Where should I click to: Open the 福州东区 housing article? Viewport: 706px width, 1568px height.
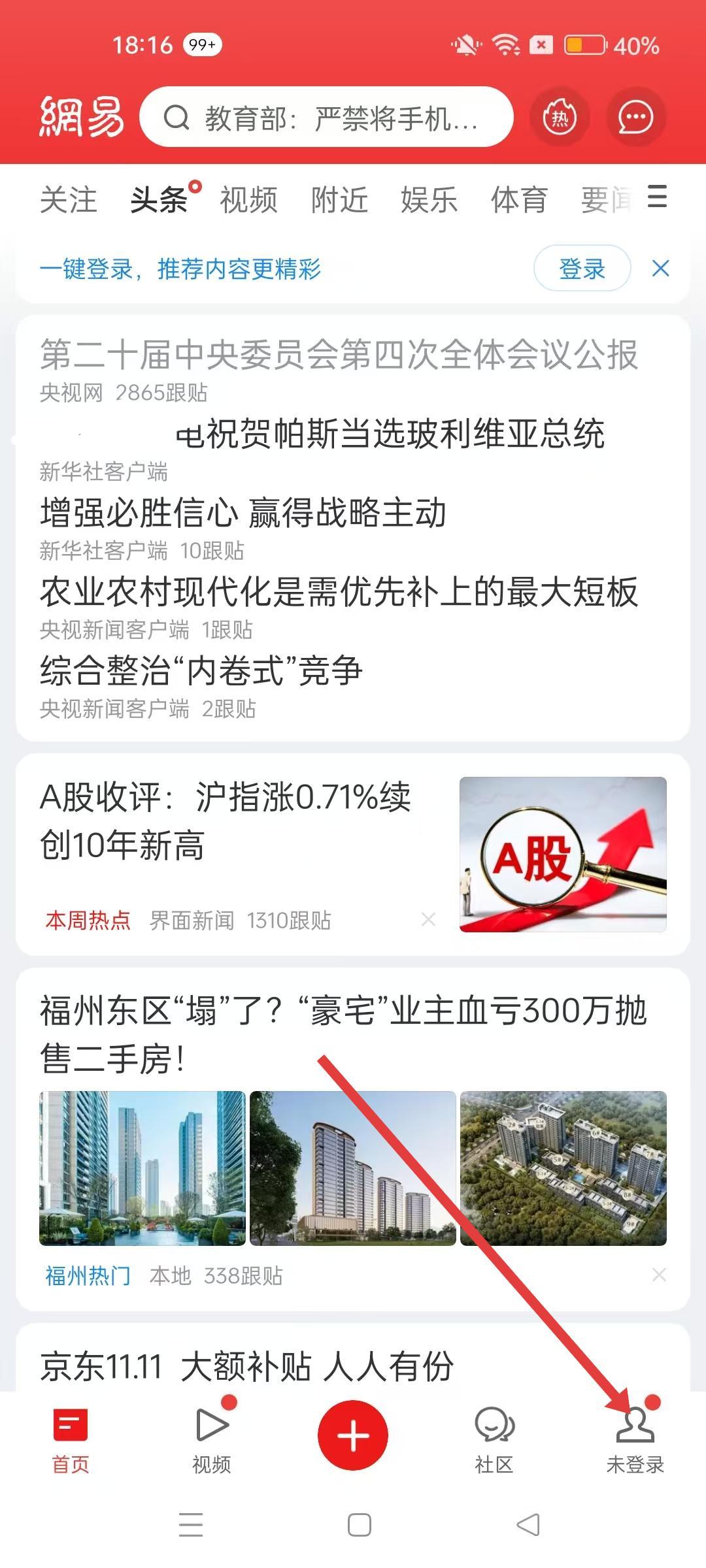click(x=343, y=1034)
